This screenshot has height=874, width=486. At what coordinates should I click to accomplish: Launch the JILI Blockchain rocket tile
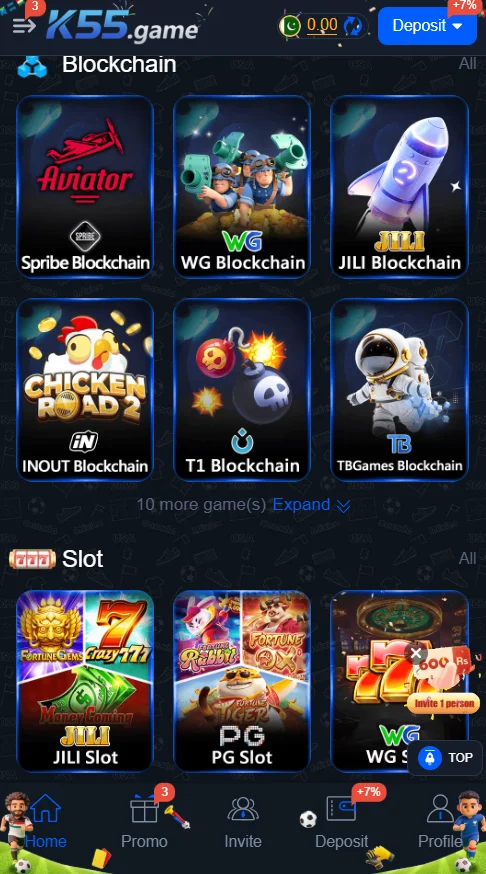(x=399, y=186)
